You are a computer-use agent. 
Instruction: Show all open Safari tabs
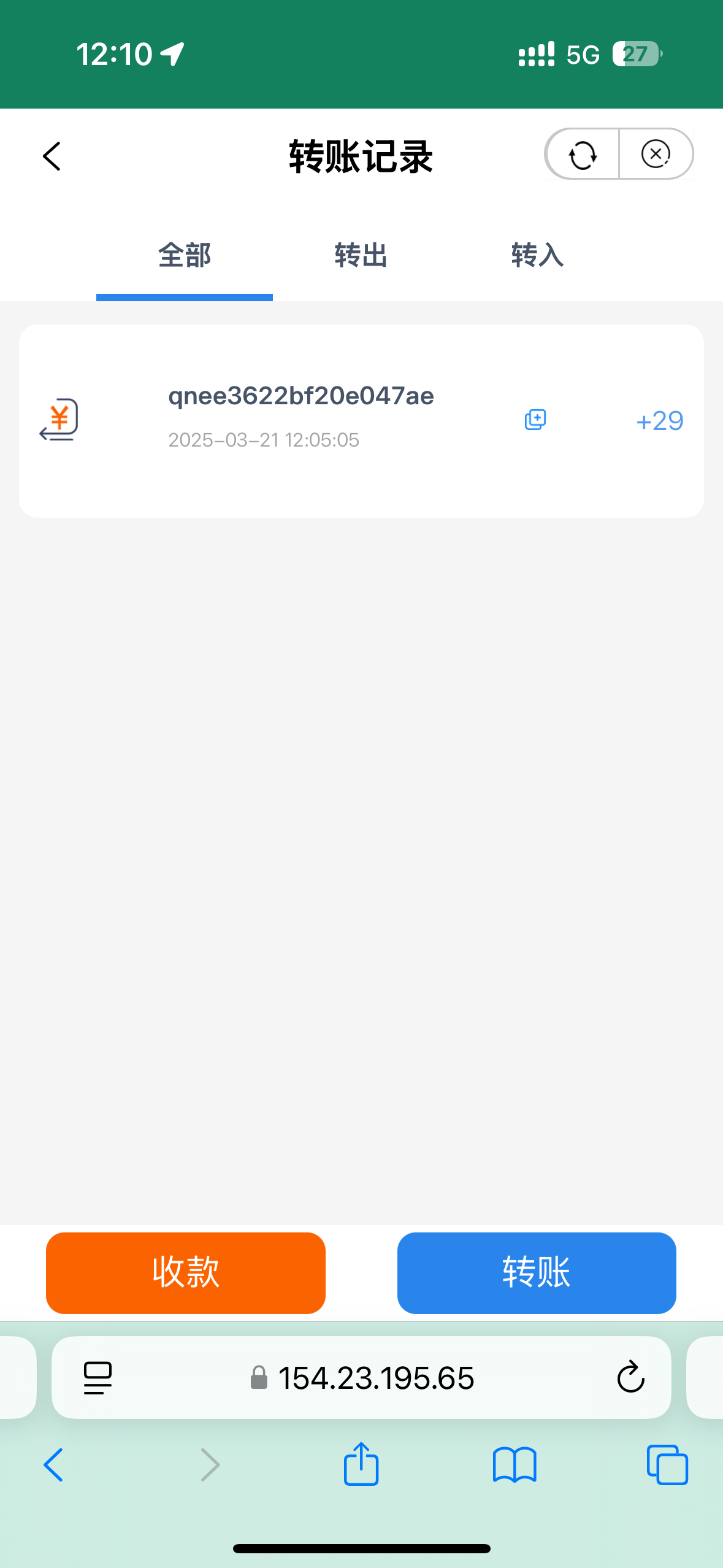[x=667, y=1465]
